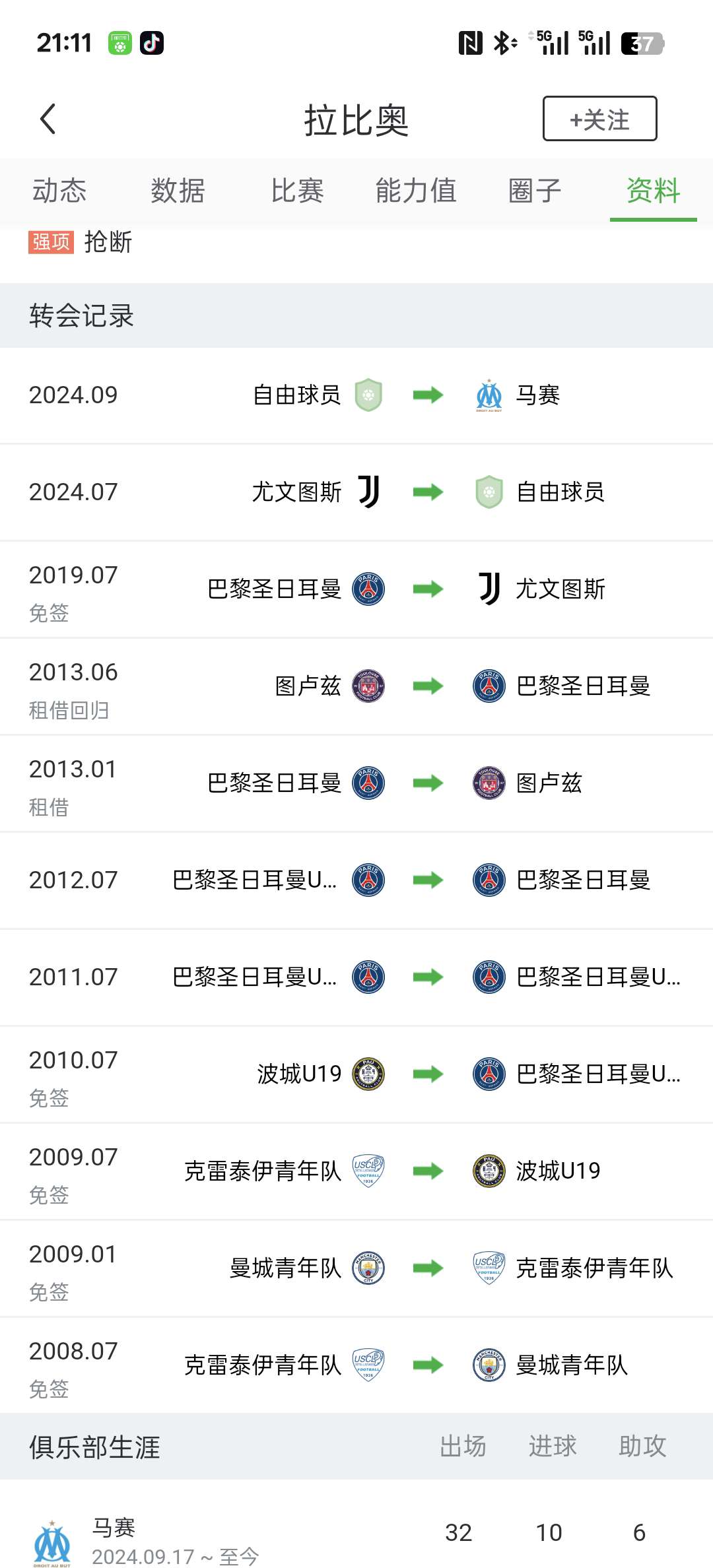Follow Rabiot with the +关注 button
Viewport: 713px width, 1568px height.
click(x=599, y=119)
